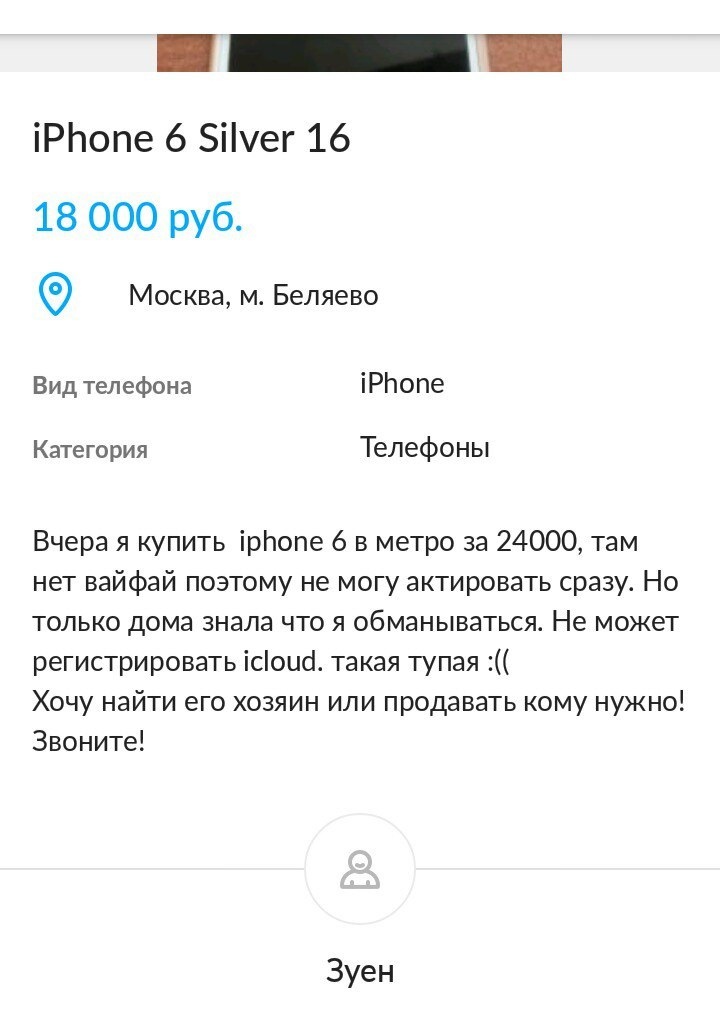Show the Москва, м. Беляево location
The image size is (720, 1024).
click(253, 296)
